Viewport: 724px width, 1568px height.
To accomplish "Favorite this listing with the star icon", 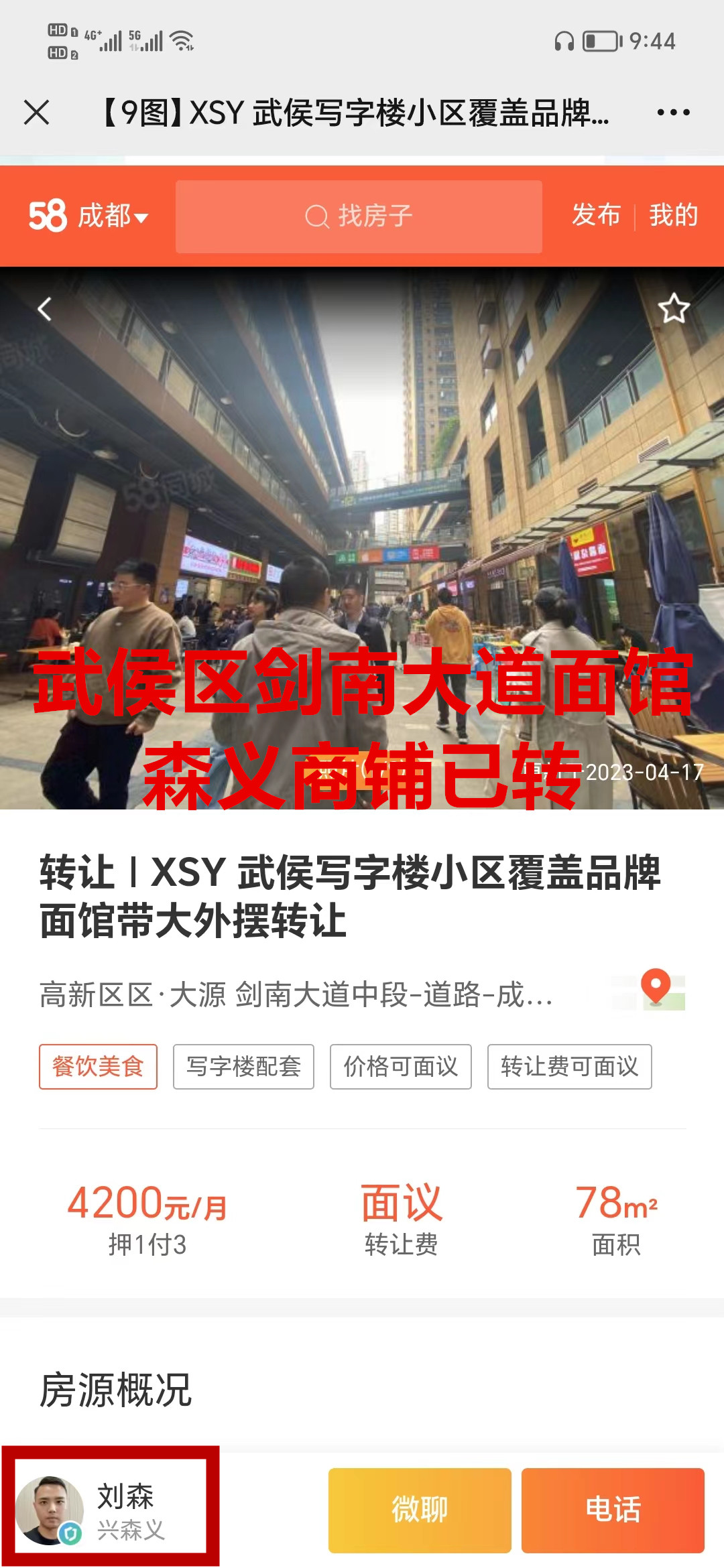I will pyautogui.click(x=674, y=309).
